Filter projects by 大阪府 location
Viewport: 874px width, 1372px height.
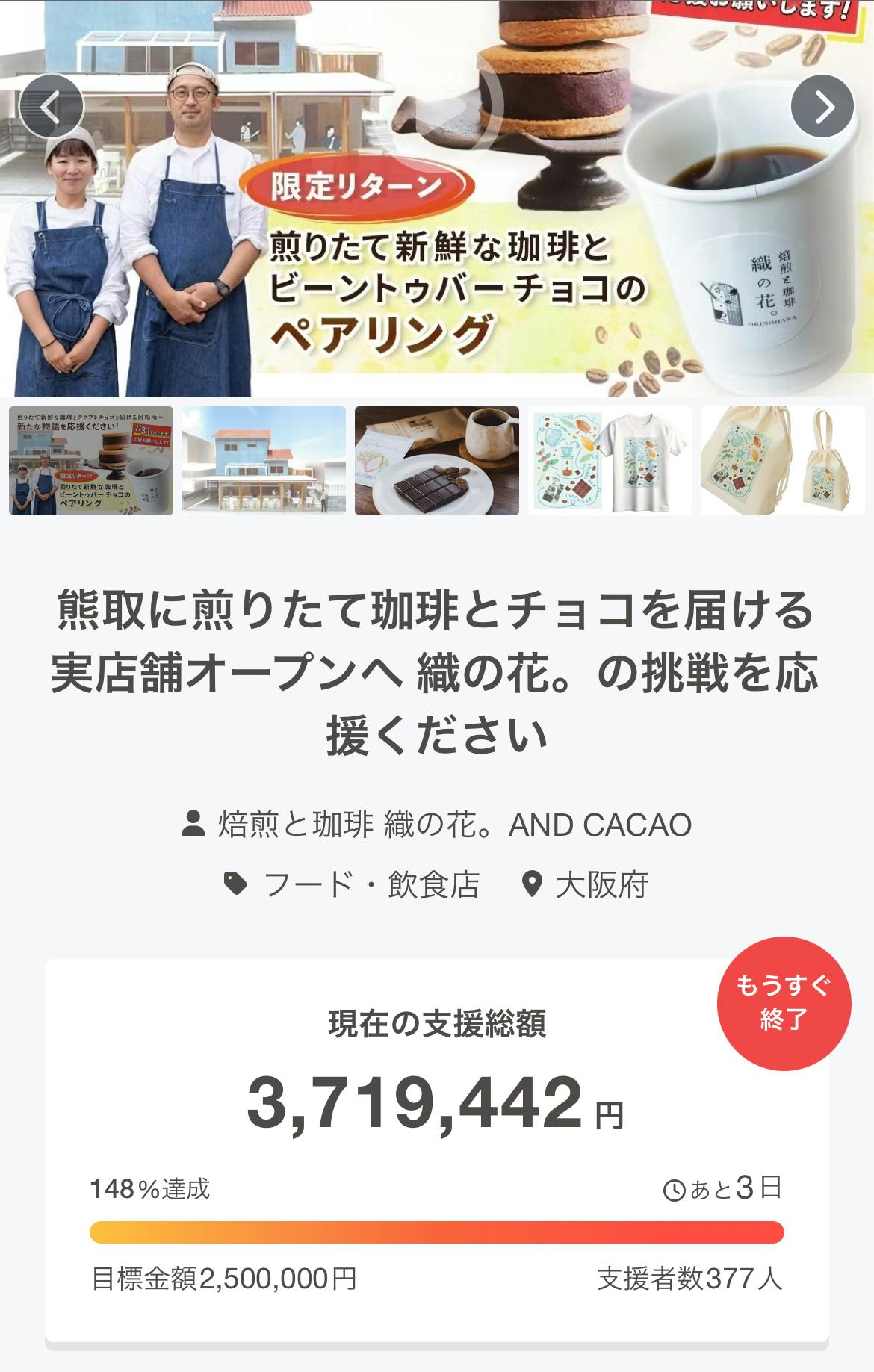601,885
